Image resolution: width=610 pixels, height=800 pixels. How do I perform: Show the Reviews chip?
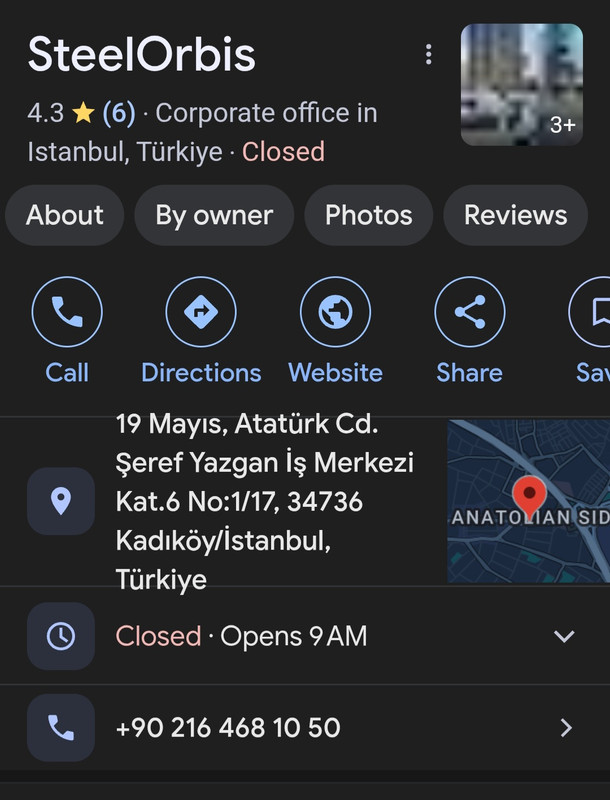click(515, 215)
